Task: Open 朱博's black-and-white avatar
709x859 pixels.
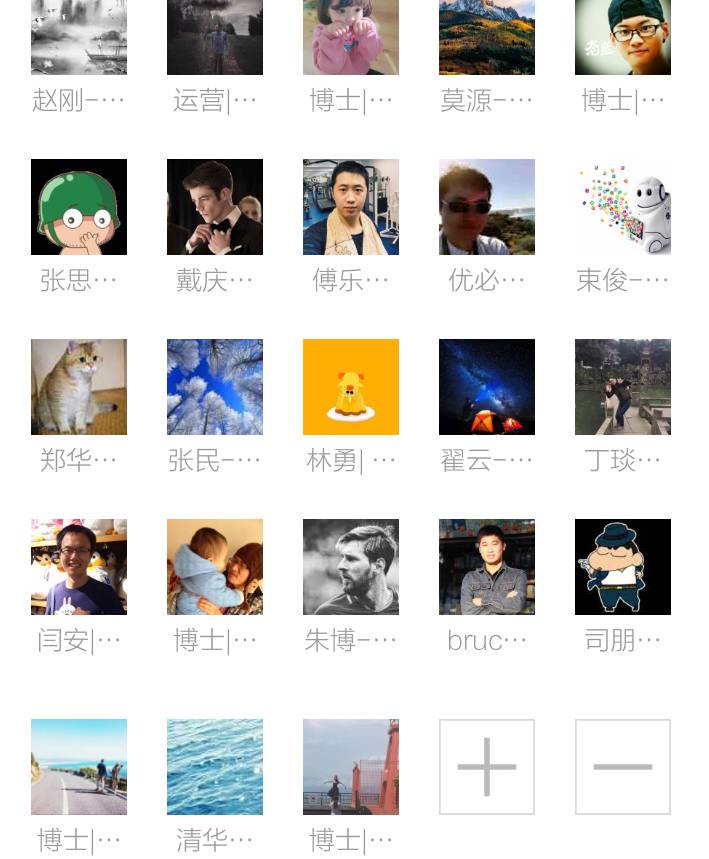Action: (x=351, y=567)
